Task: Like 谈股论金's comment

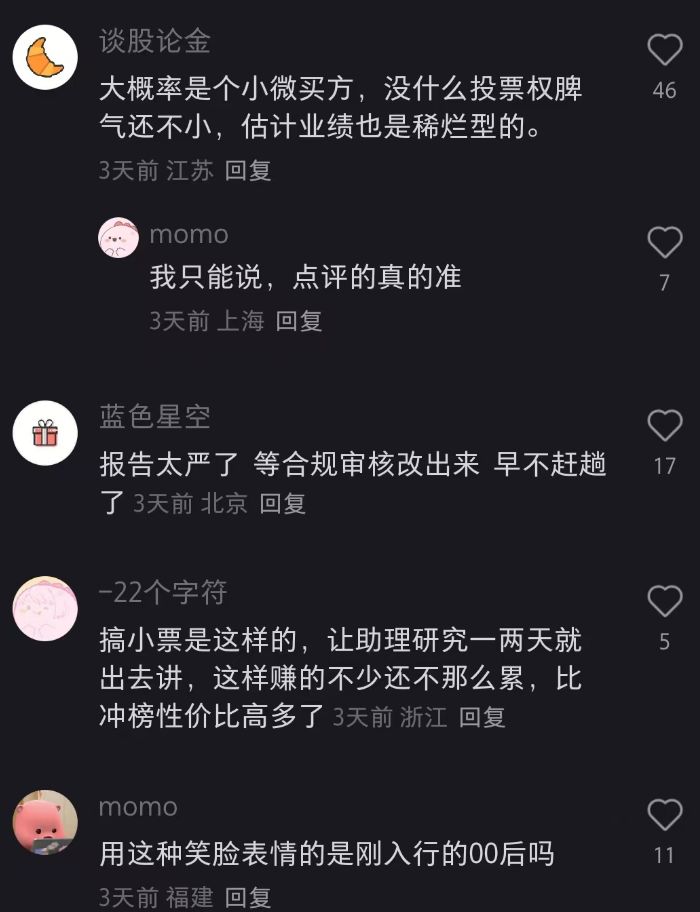Action: 664,50
